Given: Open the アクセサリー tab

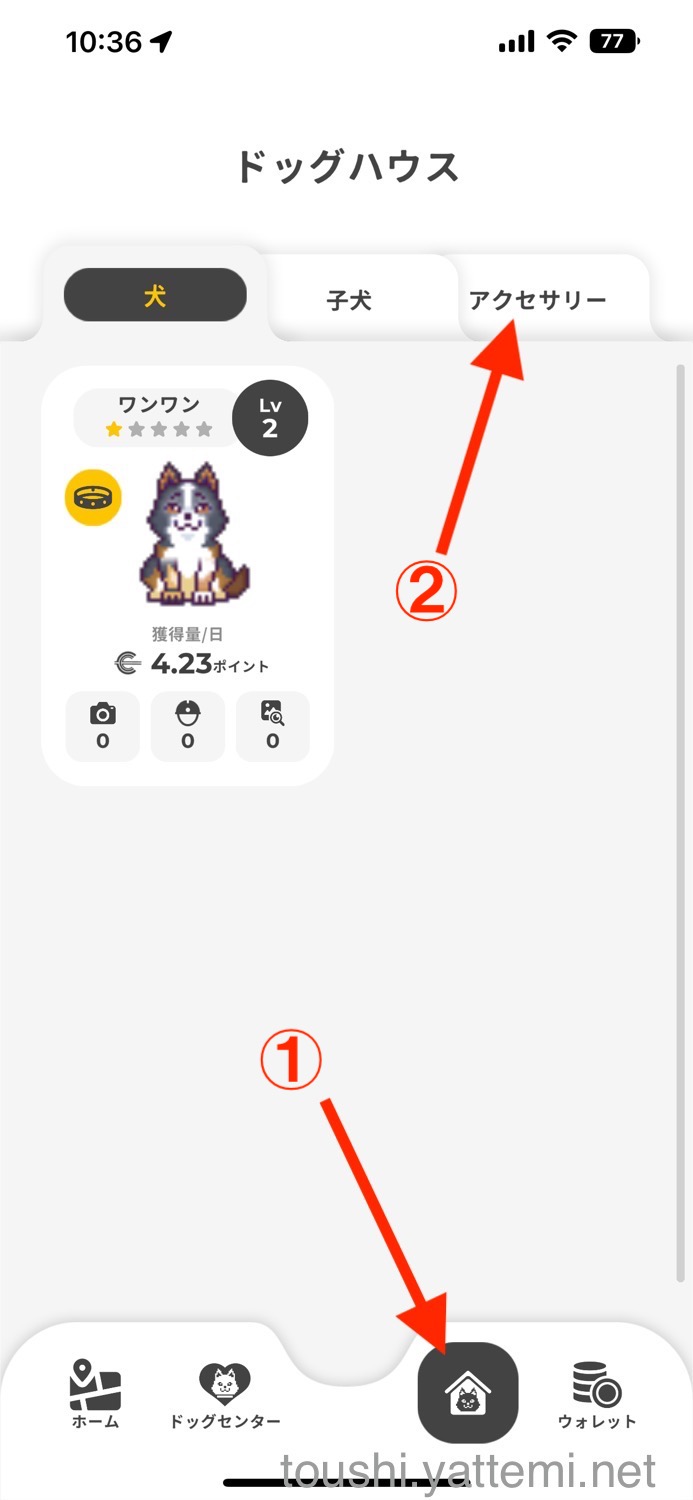Looking at the screenshot, I should pyautogui.click(x=538, y=300).
